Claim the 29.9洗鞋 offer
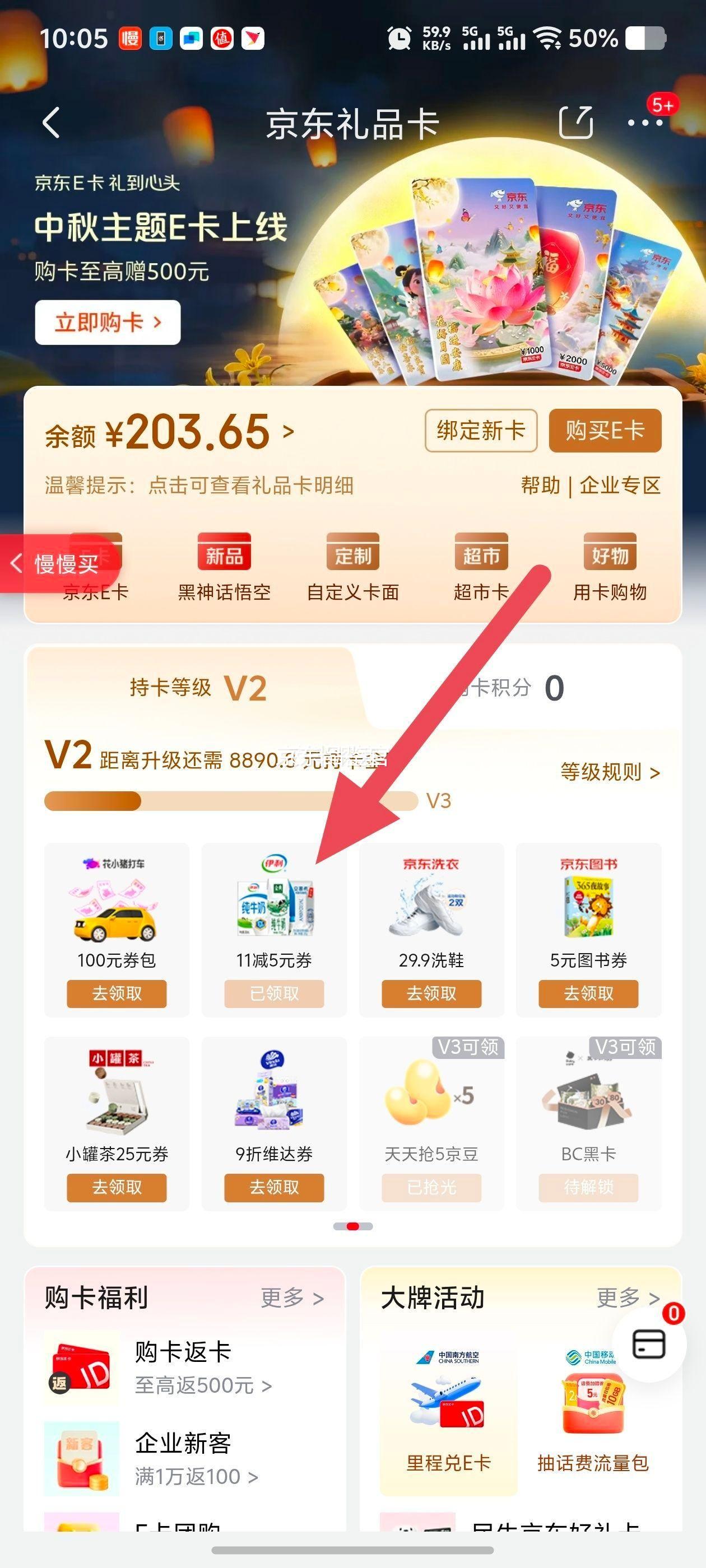The width and height of the screenshot is (706, 1568). [x=431, y=993]
